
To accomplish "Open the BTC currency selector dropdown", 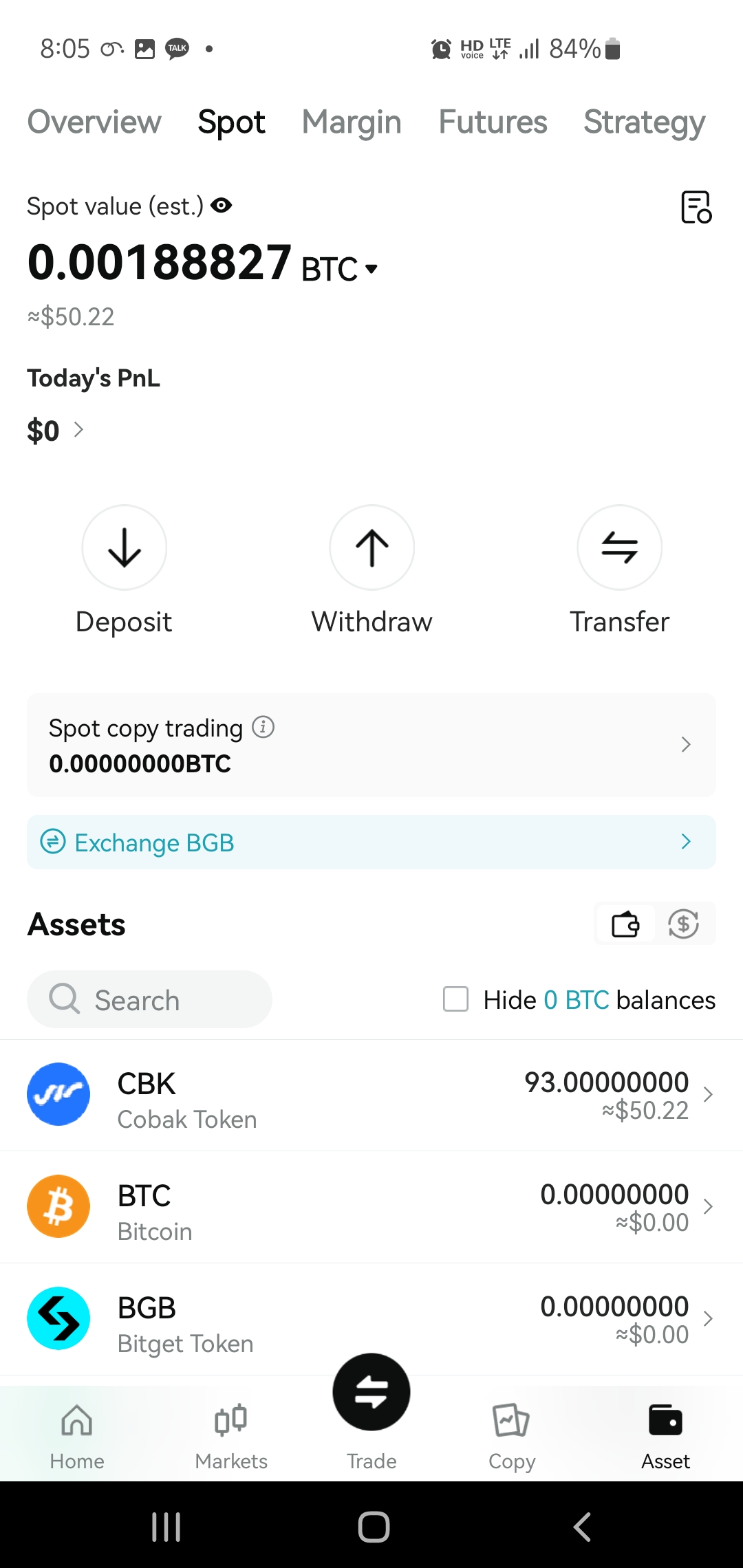I will (x=371, y=269).
